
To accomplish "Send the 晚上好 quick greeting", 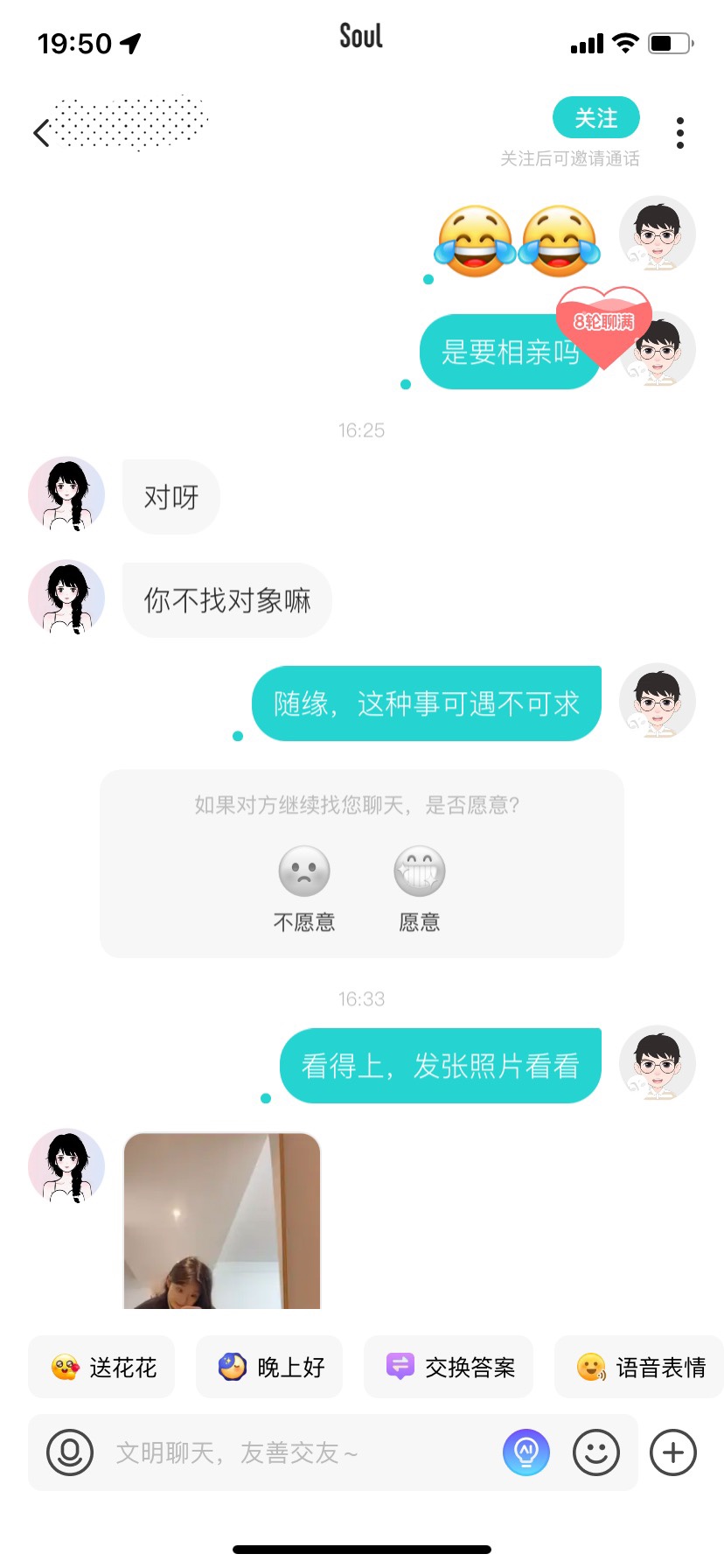I will pos(269,1367).
